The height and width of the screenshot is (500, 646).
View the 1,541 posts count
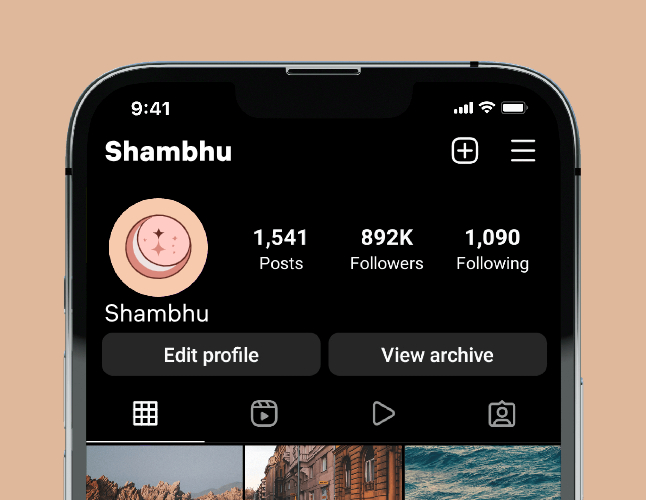(x=281, y=249)
